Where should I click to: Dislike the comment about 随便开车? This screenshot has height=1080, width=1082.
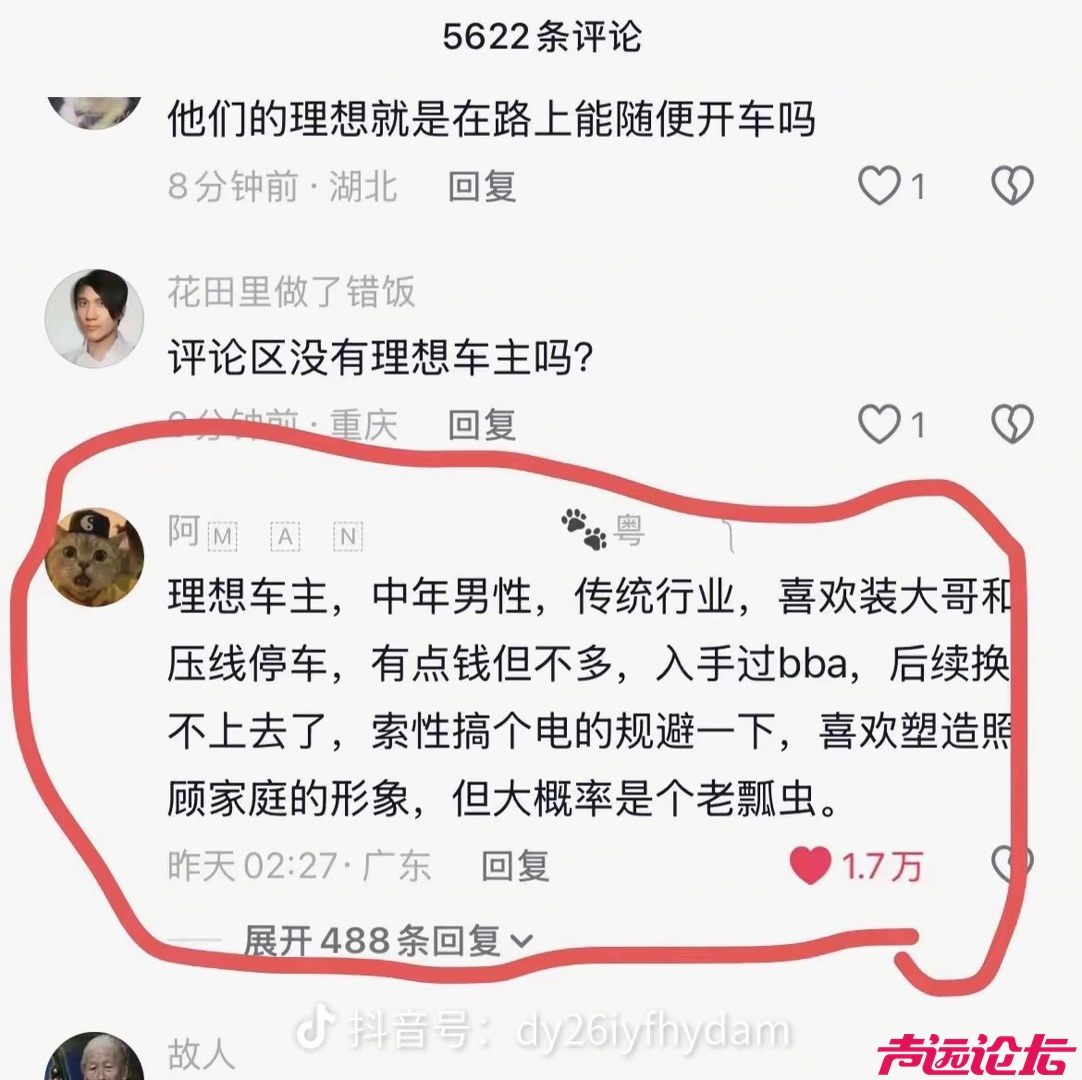point(1011,186)
